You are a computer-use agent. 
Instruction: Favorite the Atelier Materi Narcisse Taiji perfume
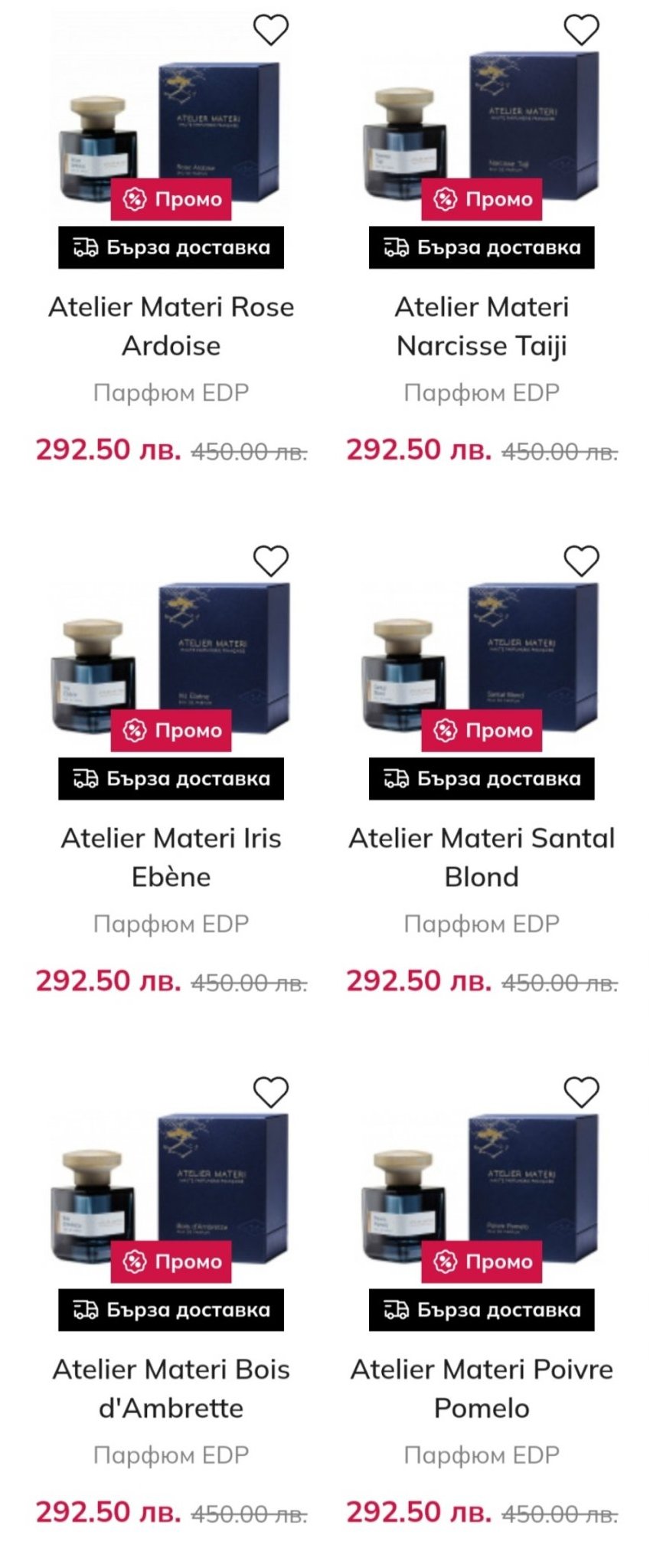click(x=581, y=30)
